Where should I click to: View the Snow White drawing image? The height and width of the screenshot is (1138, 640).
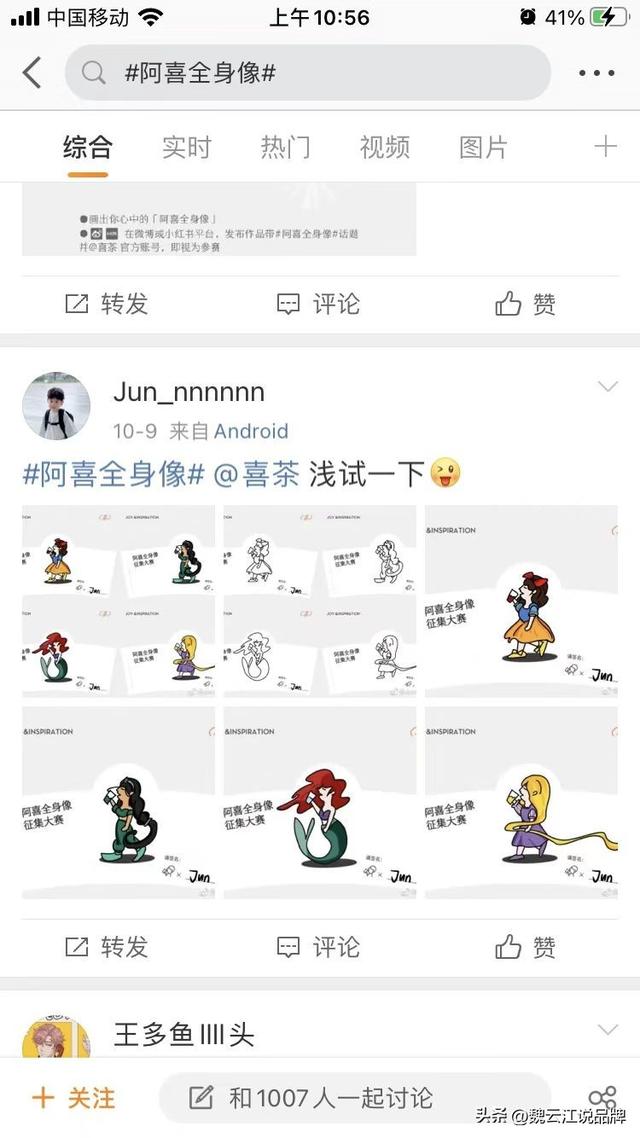pyautogui.click(x=521, y=601)
